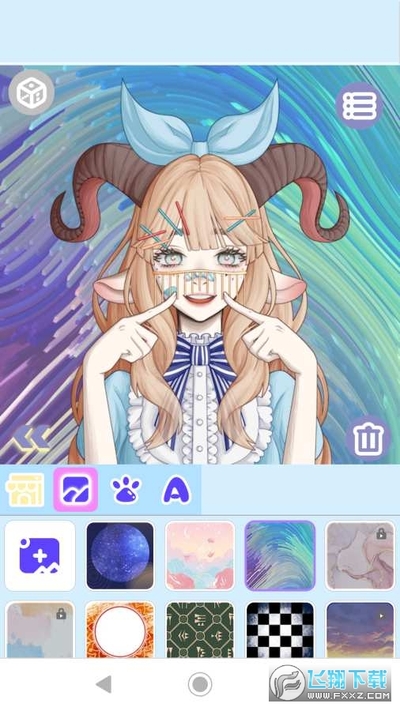This screenshot has height=711, width=400.
Task: Open the list menu icon
Action: pyautogui.click(x=359, y=106)
